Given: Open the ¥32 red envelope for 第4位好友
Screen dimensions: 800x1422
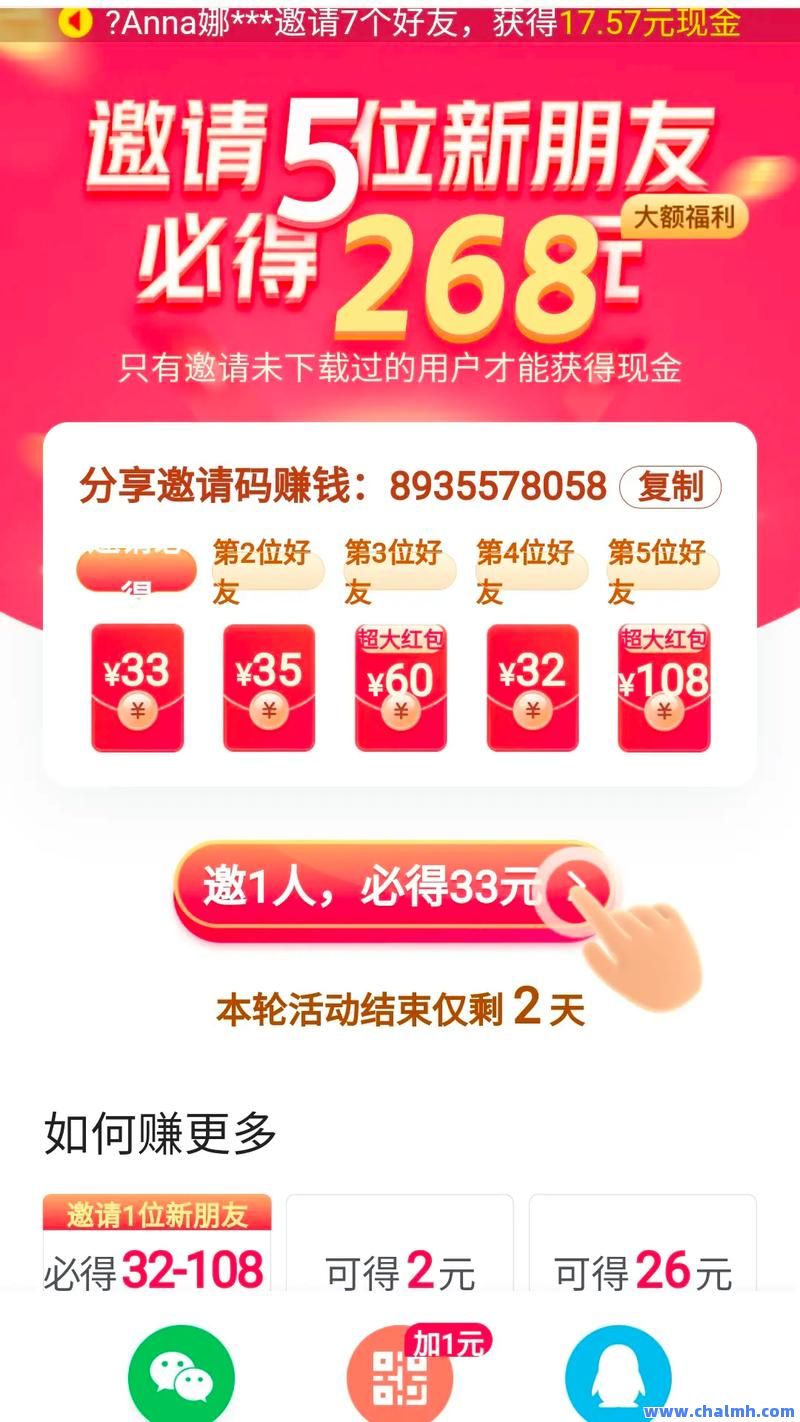Looking at the screenshot, I should coord(532,687).
